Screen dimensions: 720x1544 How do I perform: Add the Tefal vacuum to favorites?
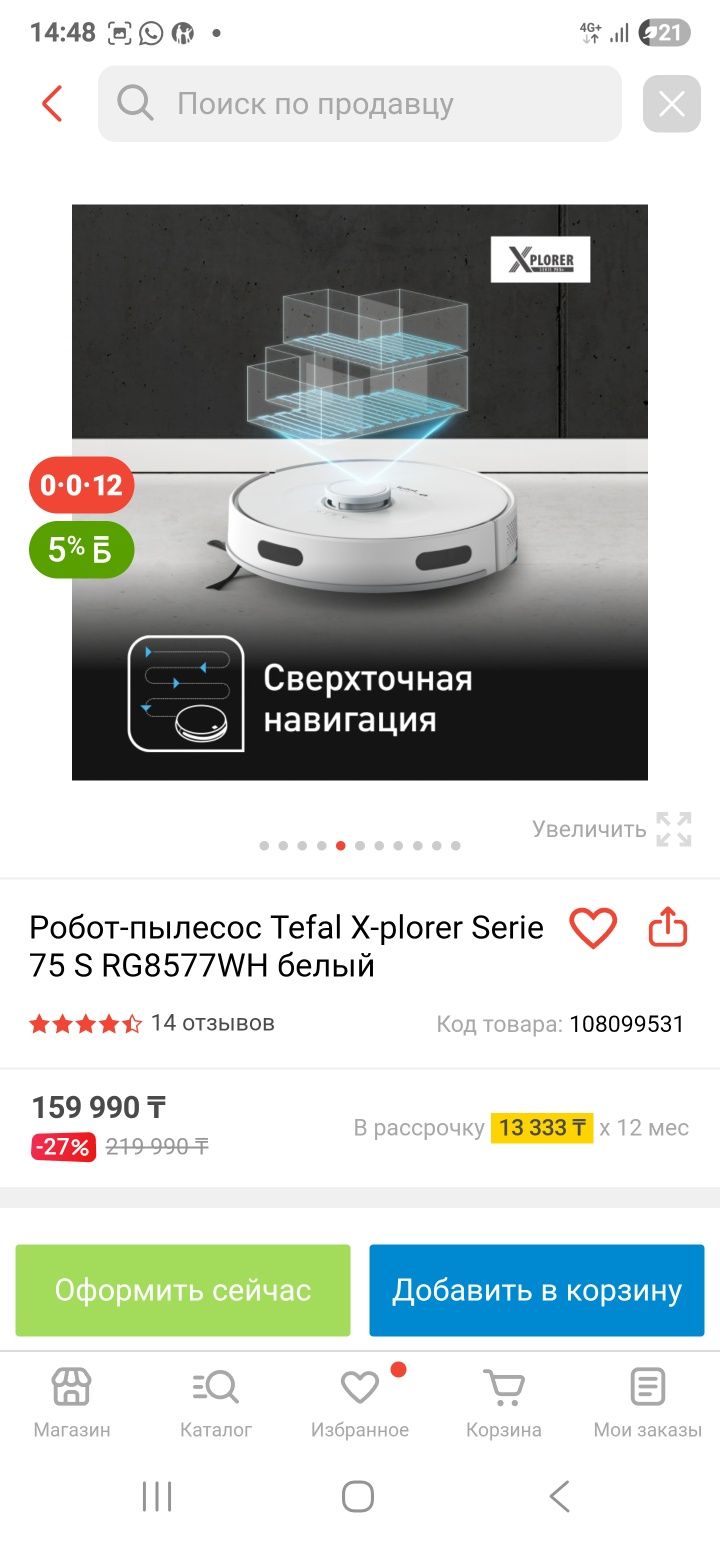click(593, 929)
